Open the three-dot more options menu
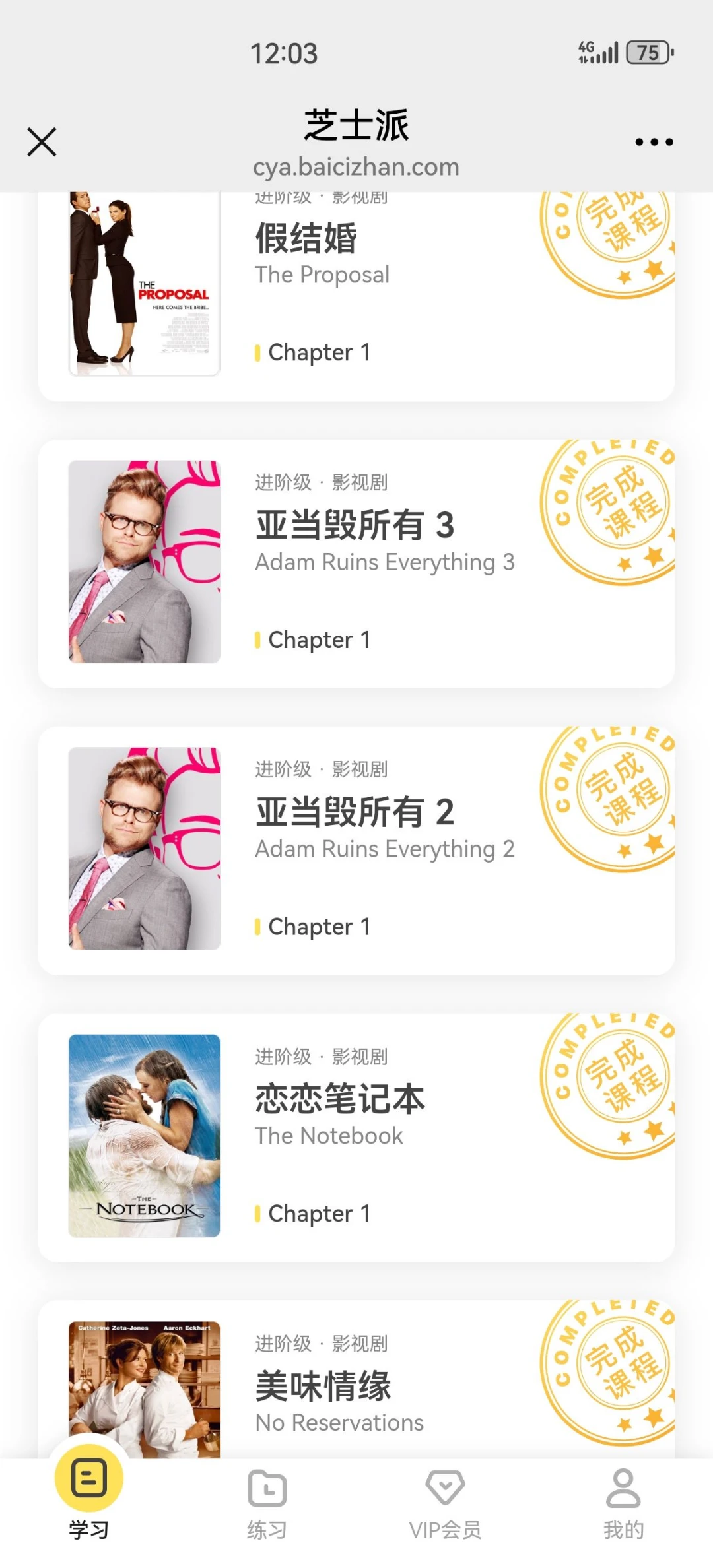 click(x=654, y=142)
